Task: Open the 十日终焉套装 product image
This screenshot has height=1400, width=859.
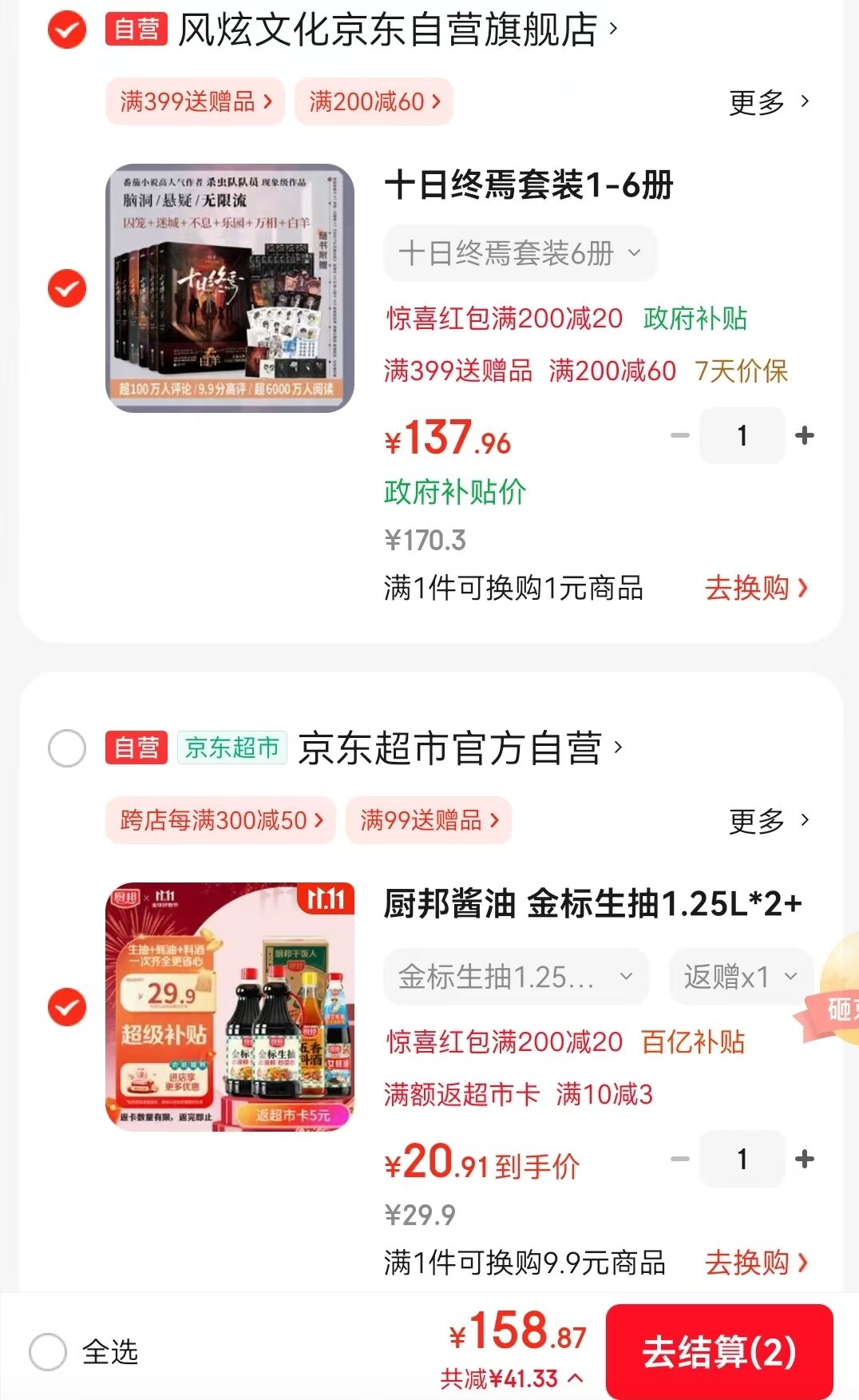Action: pyautogui.click(x=230, y=288)
